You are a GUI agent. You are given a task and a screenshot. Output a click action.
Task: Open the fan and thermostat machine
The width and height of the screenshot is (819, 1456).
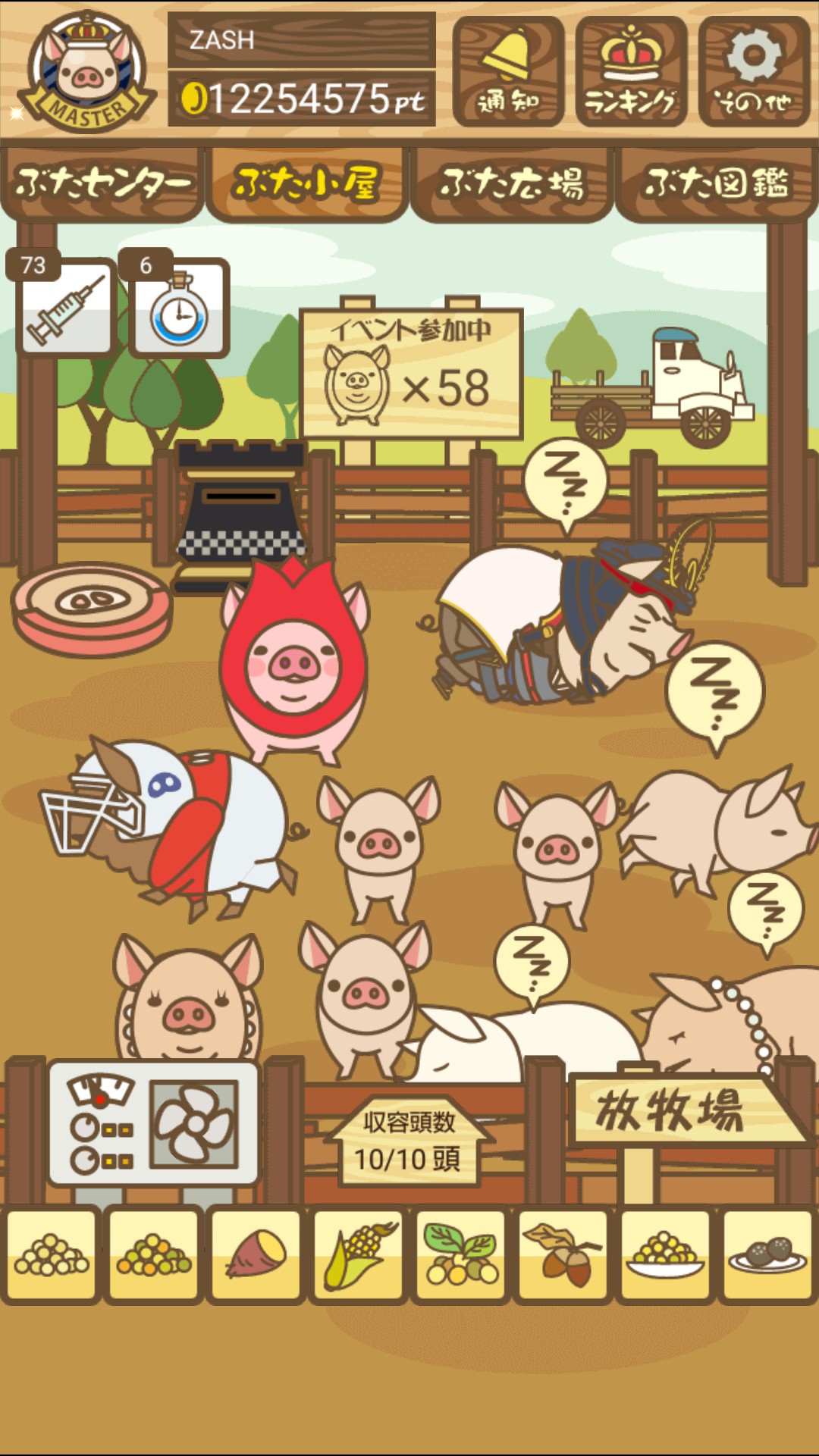click(x=154, y=1123)
